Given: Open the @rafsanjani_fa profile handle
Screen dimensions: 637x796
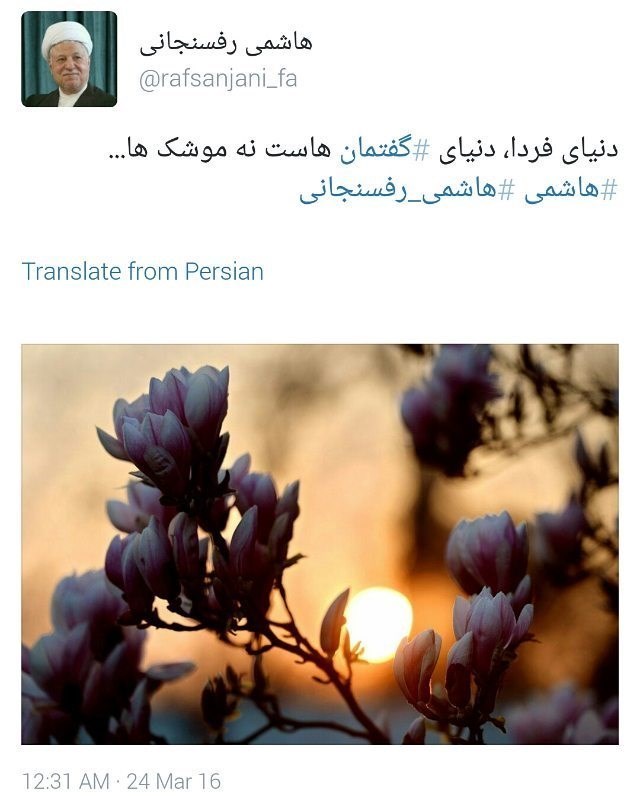Looking at the screenshot, I should (x=217, y=79).
